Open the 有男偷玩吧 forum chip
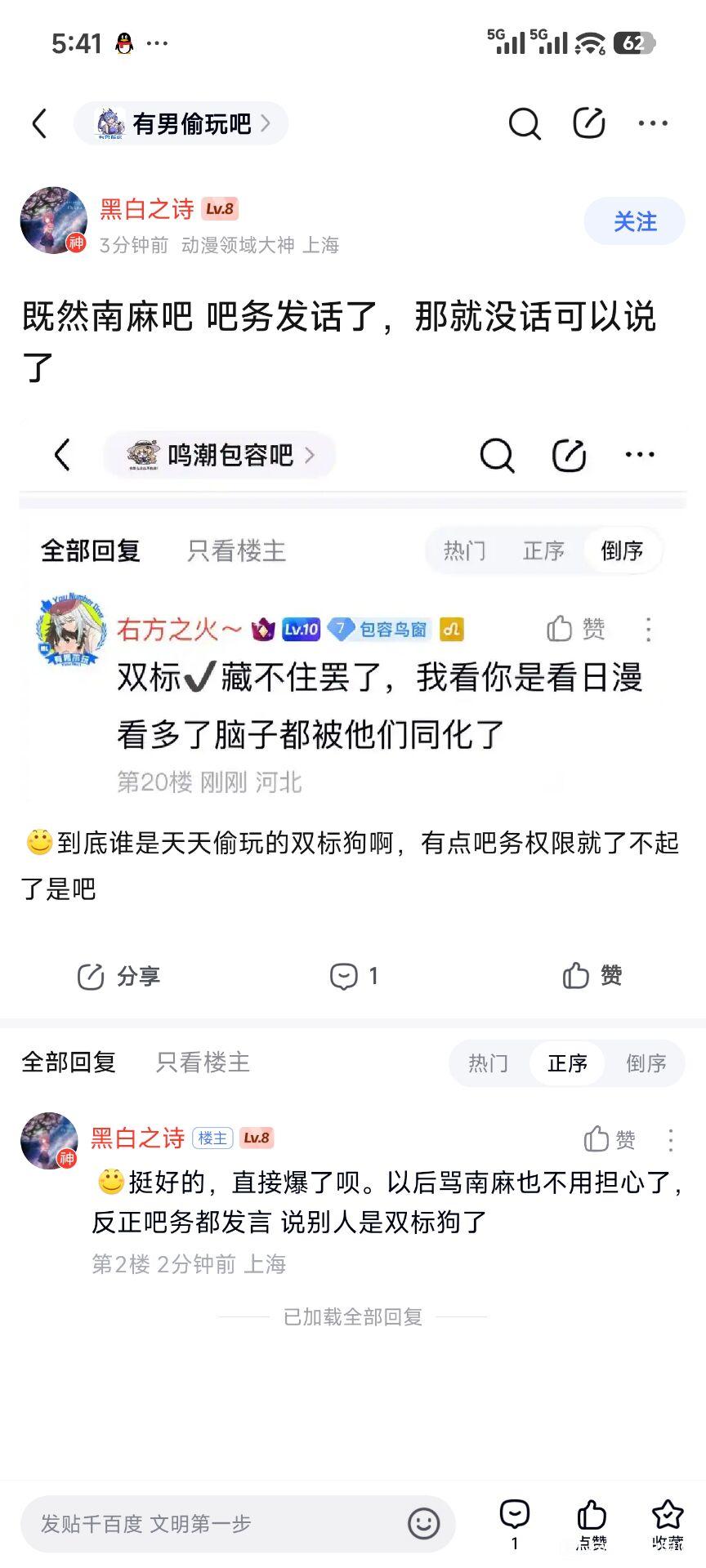 [181, 124]
